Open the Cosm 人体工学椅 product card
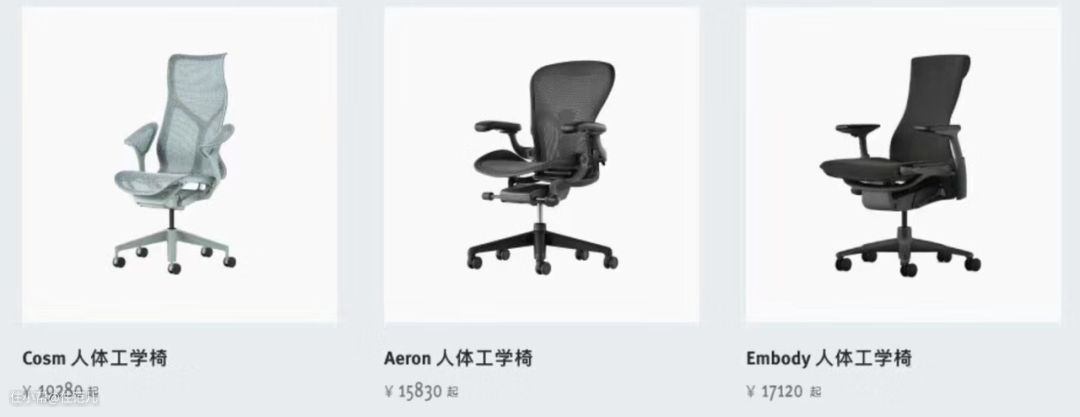The width and height of the screenshot is (1080, 417). click(179, 165)
